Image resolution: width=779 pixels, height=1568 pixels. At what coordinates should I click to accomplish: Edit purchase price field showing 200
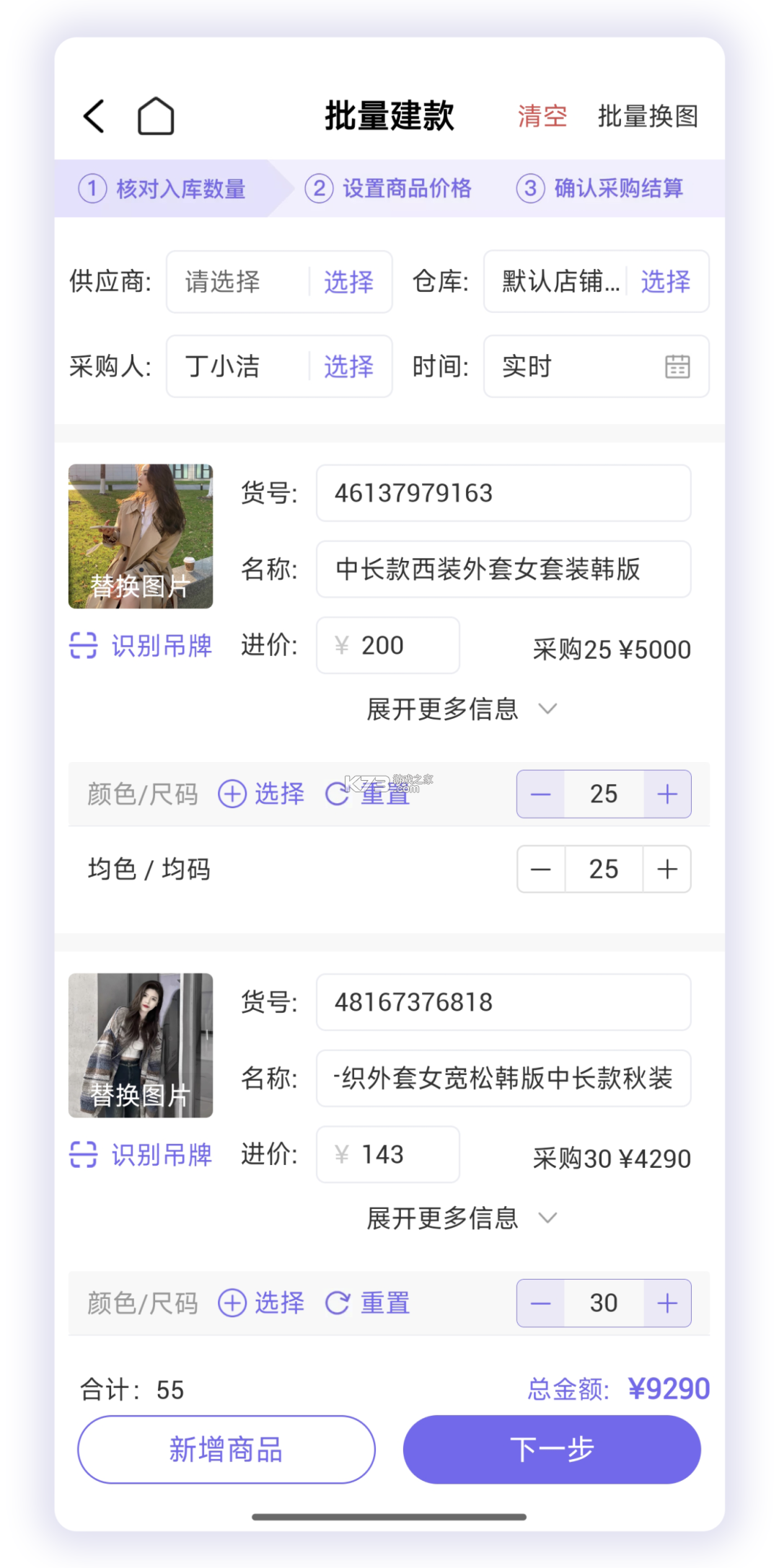click(388, 645)
